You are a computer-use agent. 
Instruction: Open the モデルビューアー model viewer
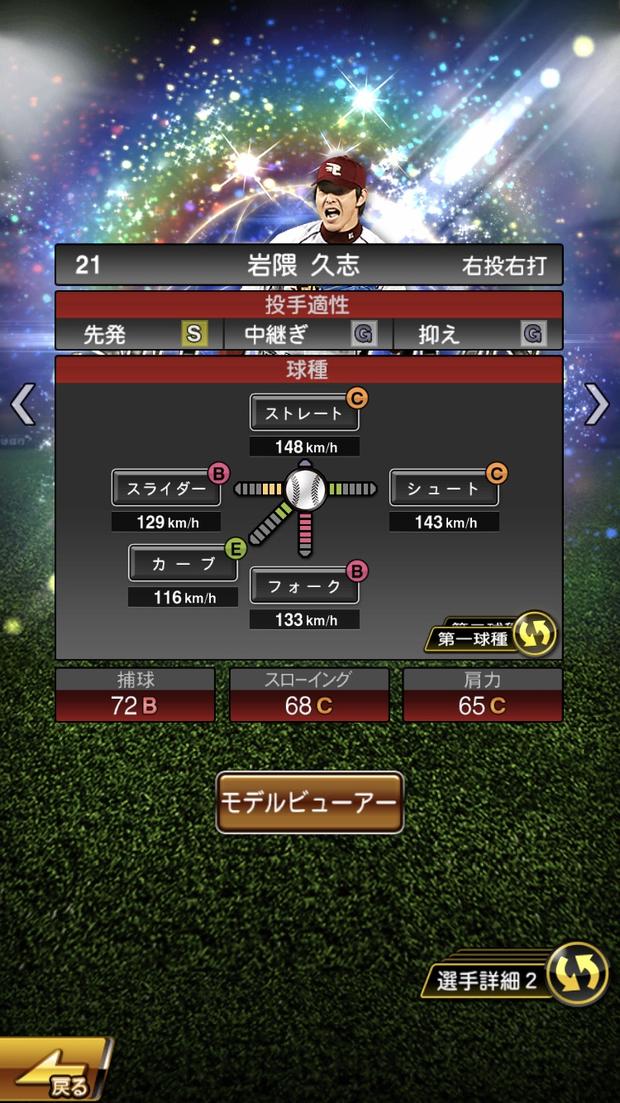pyautogui.click(x=310, y=802)
